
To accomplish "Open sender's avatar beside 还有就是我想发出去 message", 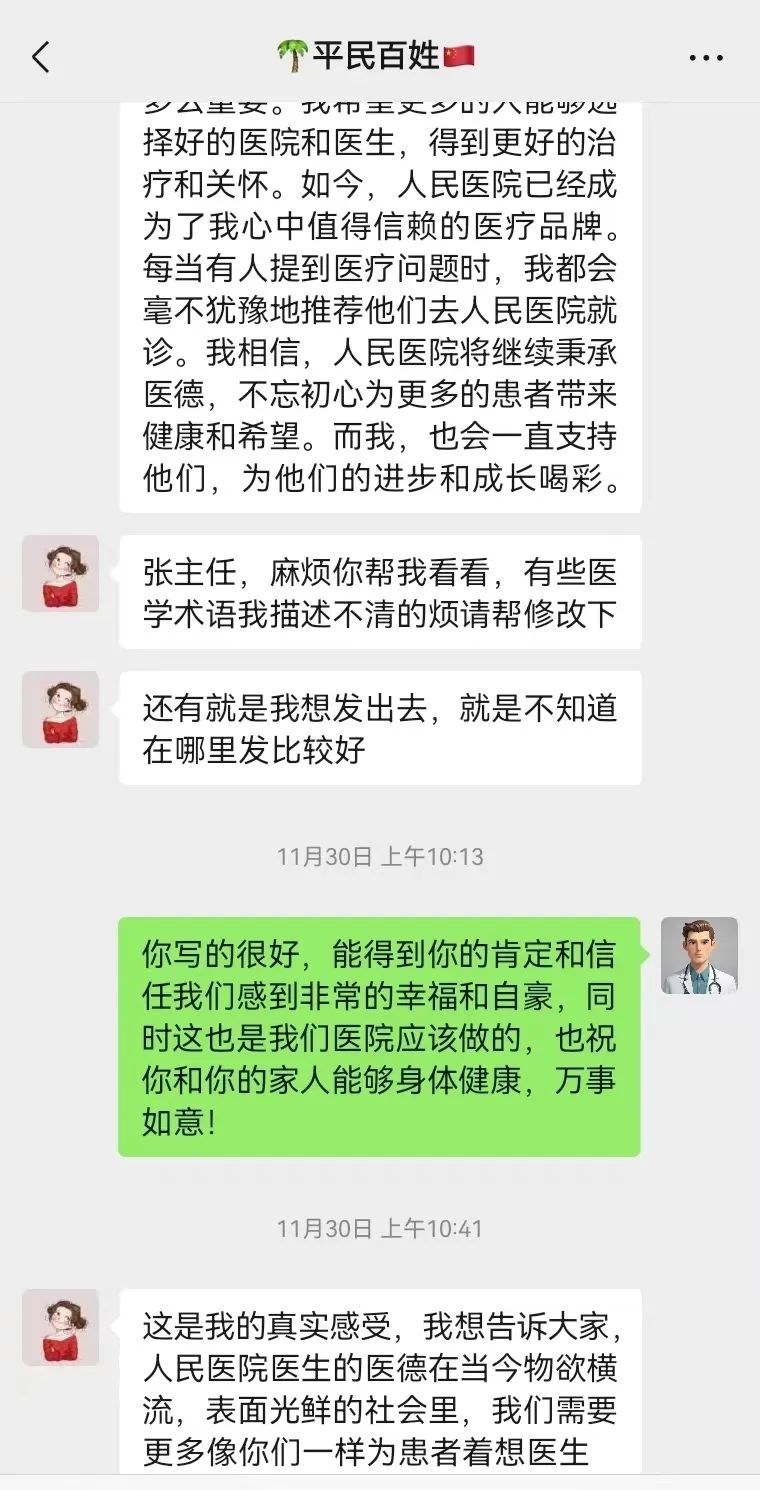I will [x=61, y=709].
